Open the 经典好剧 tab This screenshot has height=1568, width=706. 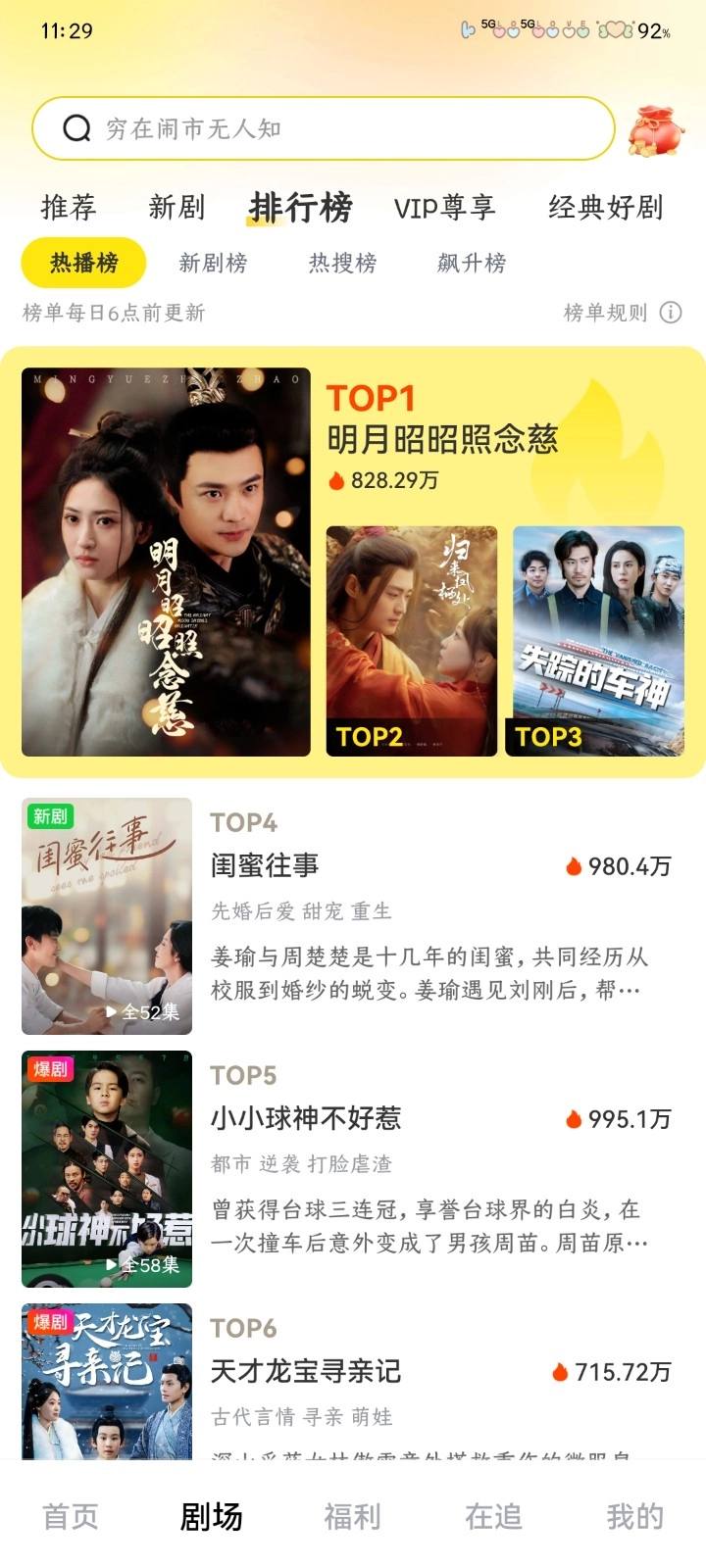pos(608,208)
